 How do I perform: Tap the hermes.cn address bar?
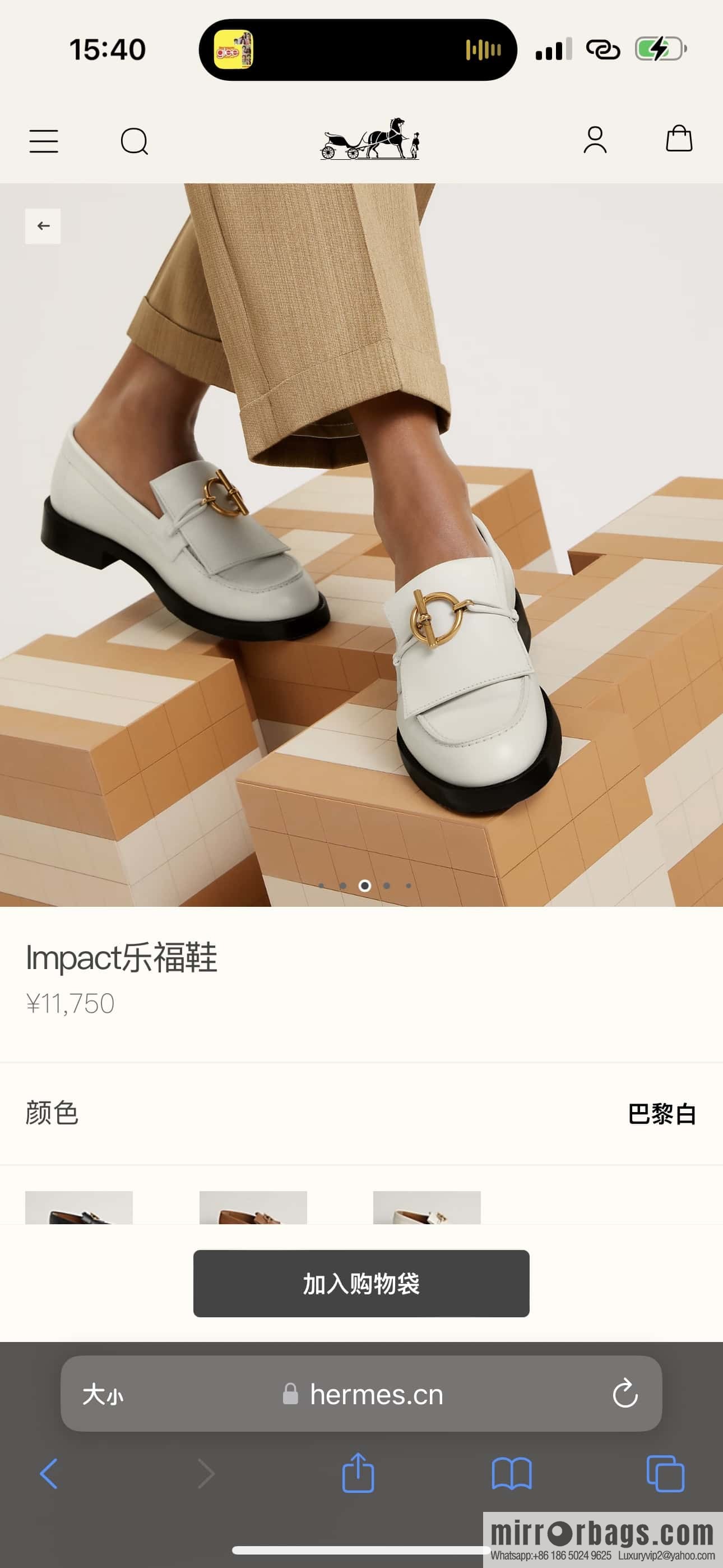376,1394
